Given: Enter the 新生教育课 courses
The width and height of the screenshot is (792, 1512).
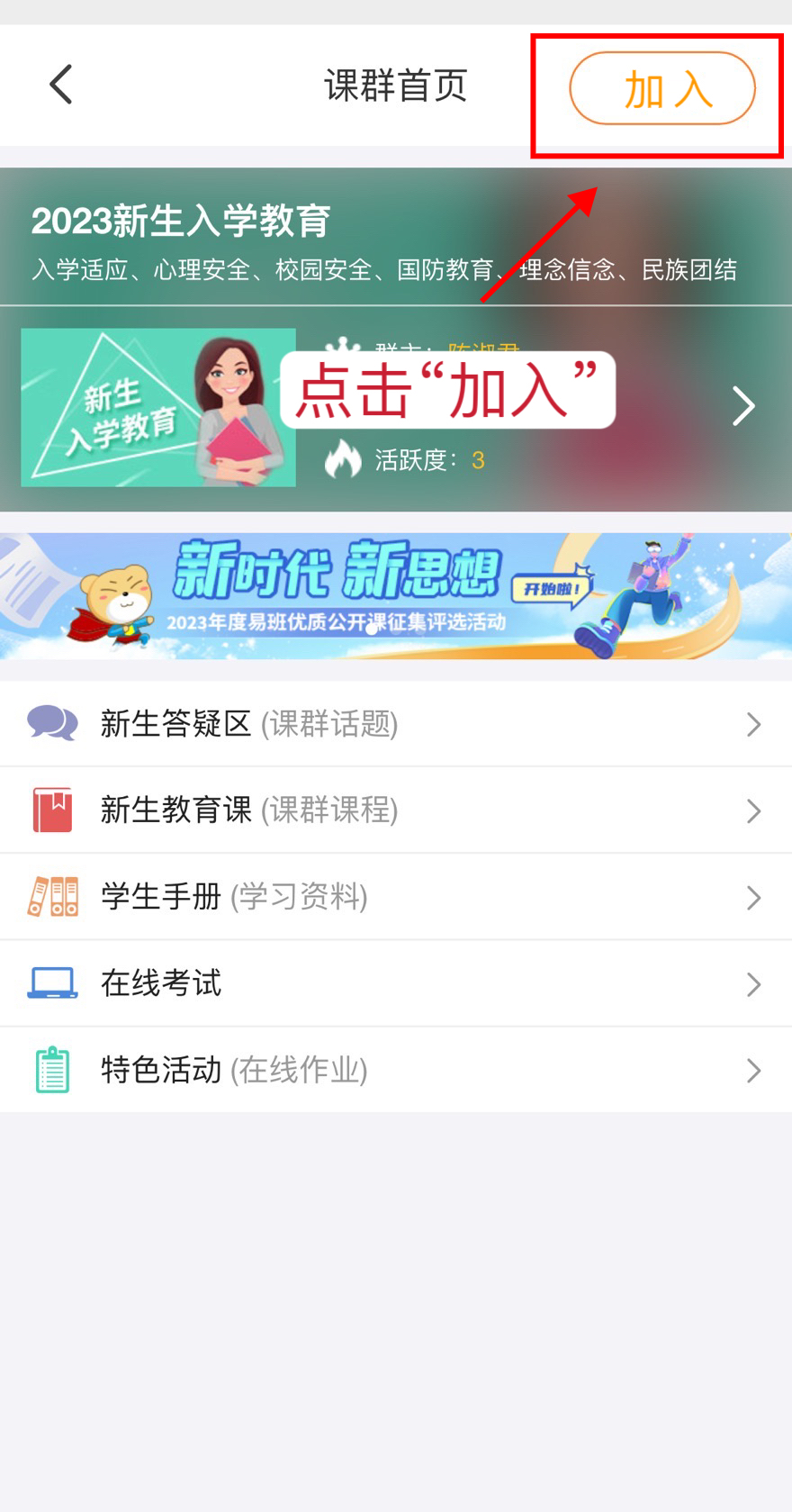Looking at the screenshot, I should (x=396, y=810).
